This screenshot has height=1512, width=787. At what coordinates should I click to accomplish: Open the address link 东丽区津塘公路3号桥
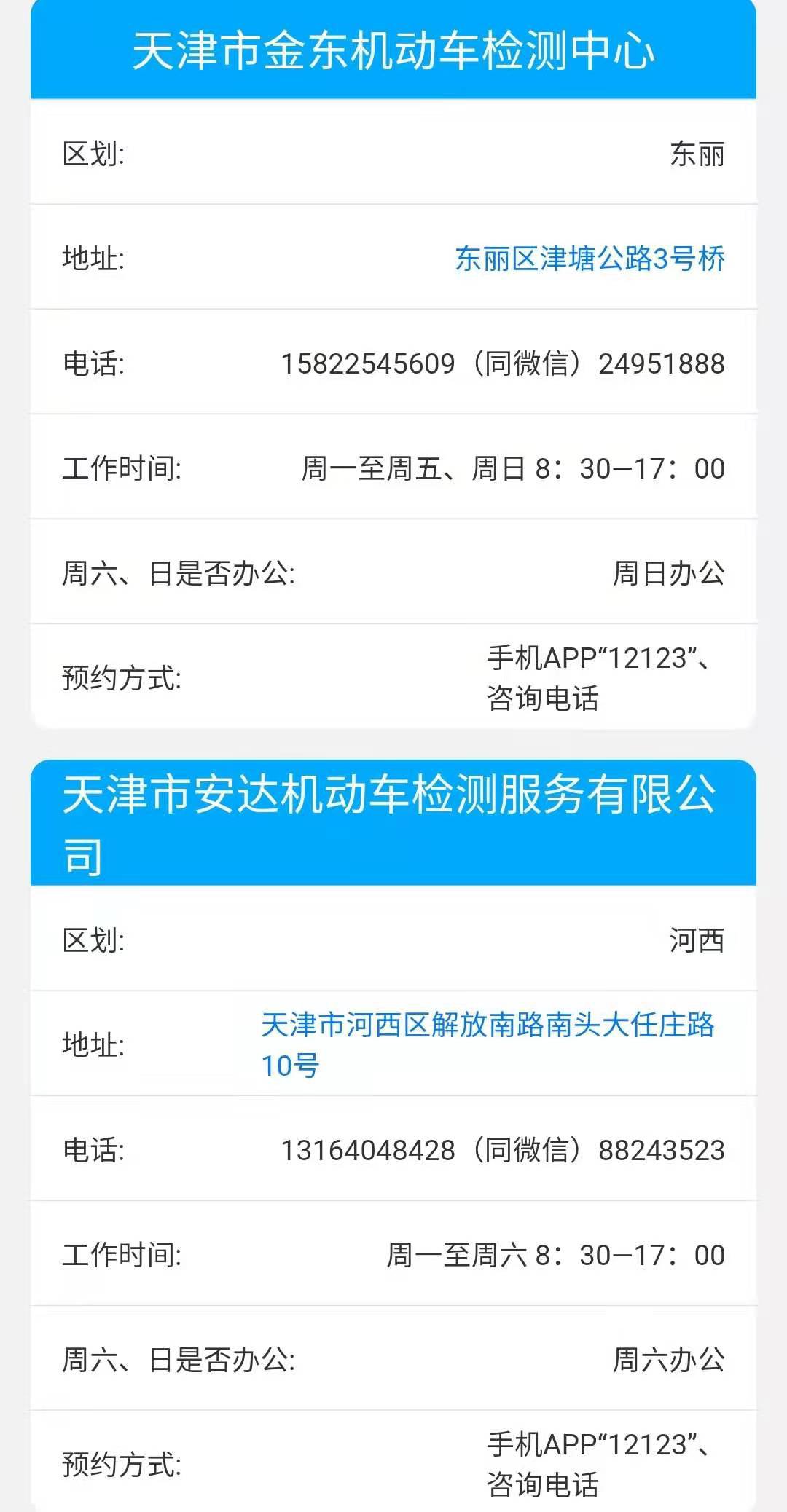(x=590, y=259)
